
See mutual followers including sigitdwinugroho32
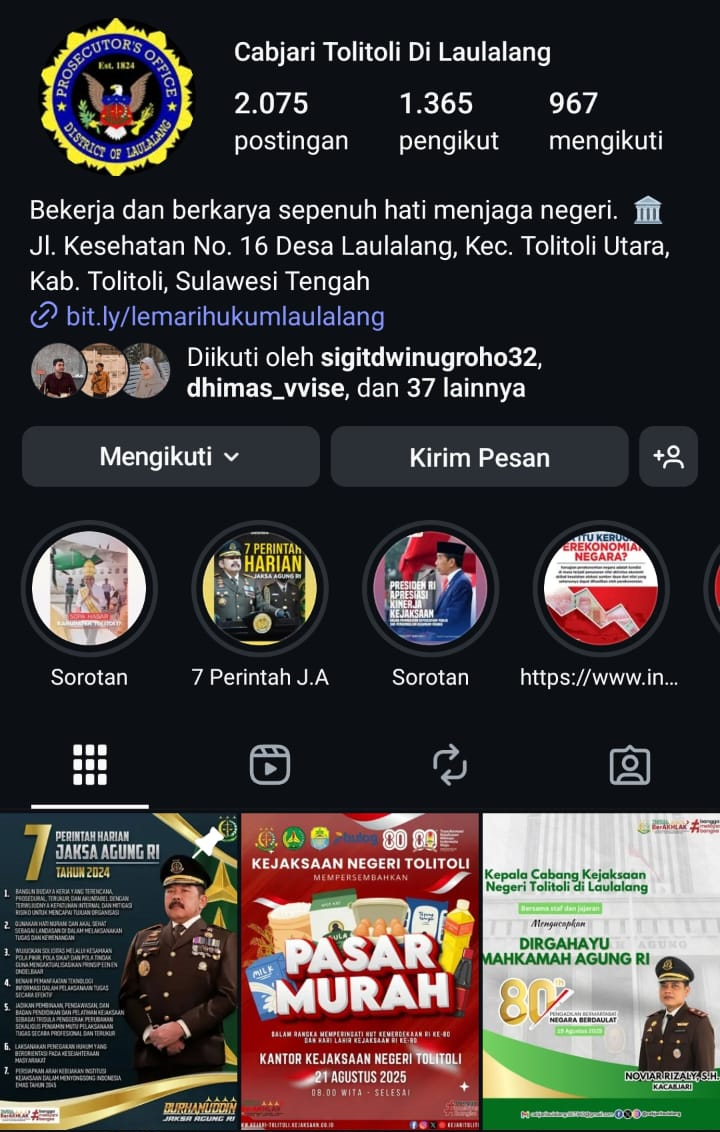click(x=355, y=373)
